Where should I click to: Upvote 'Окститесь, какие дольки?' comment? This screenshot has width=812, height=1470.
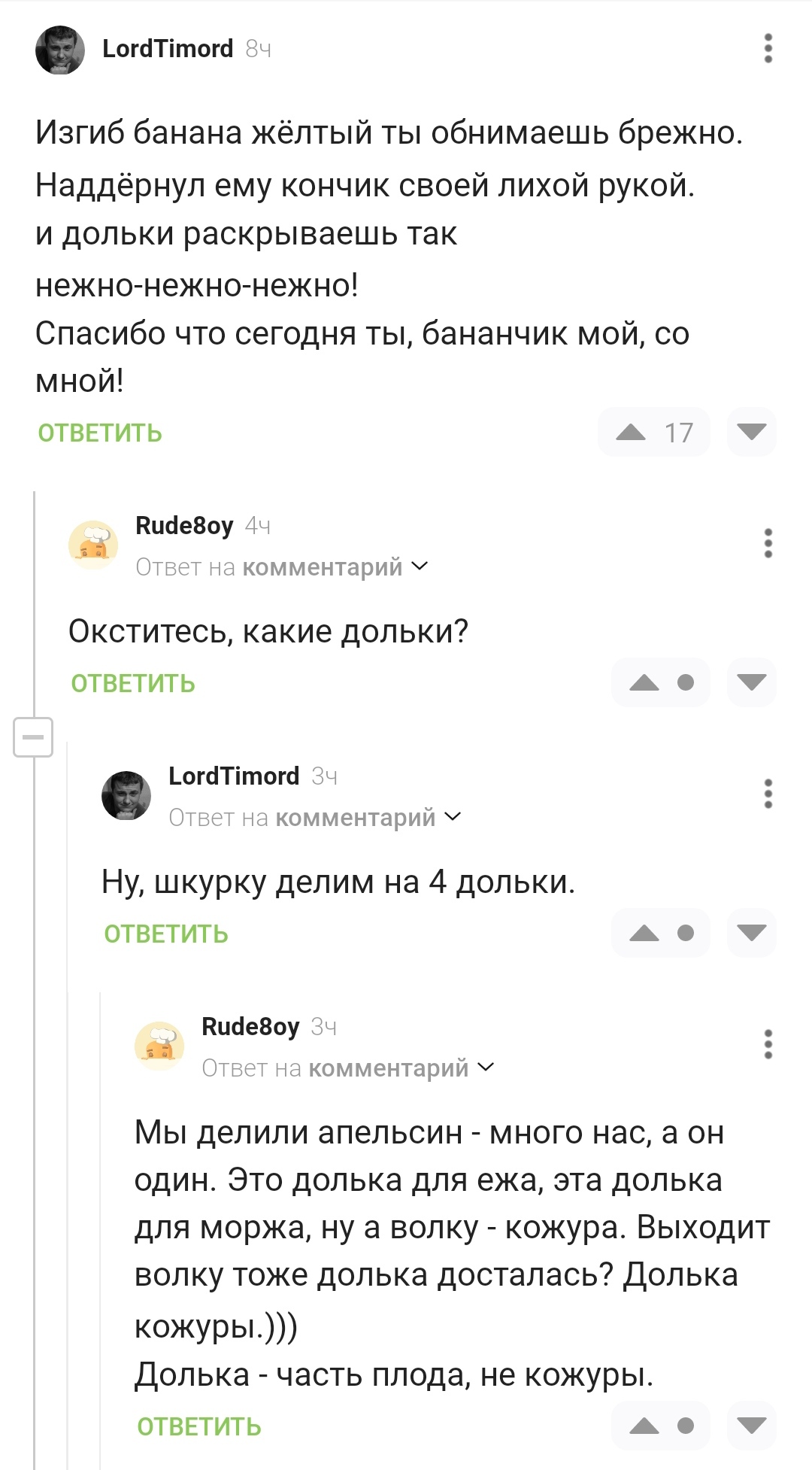click(644, 683)
